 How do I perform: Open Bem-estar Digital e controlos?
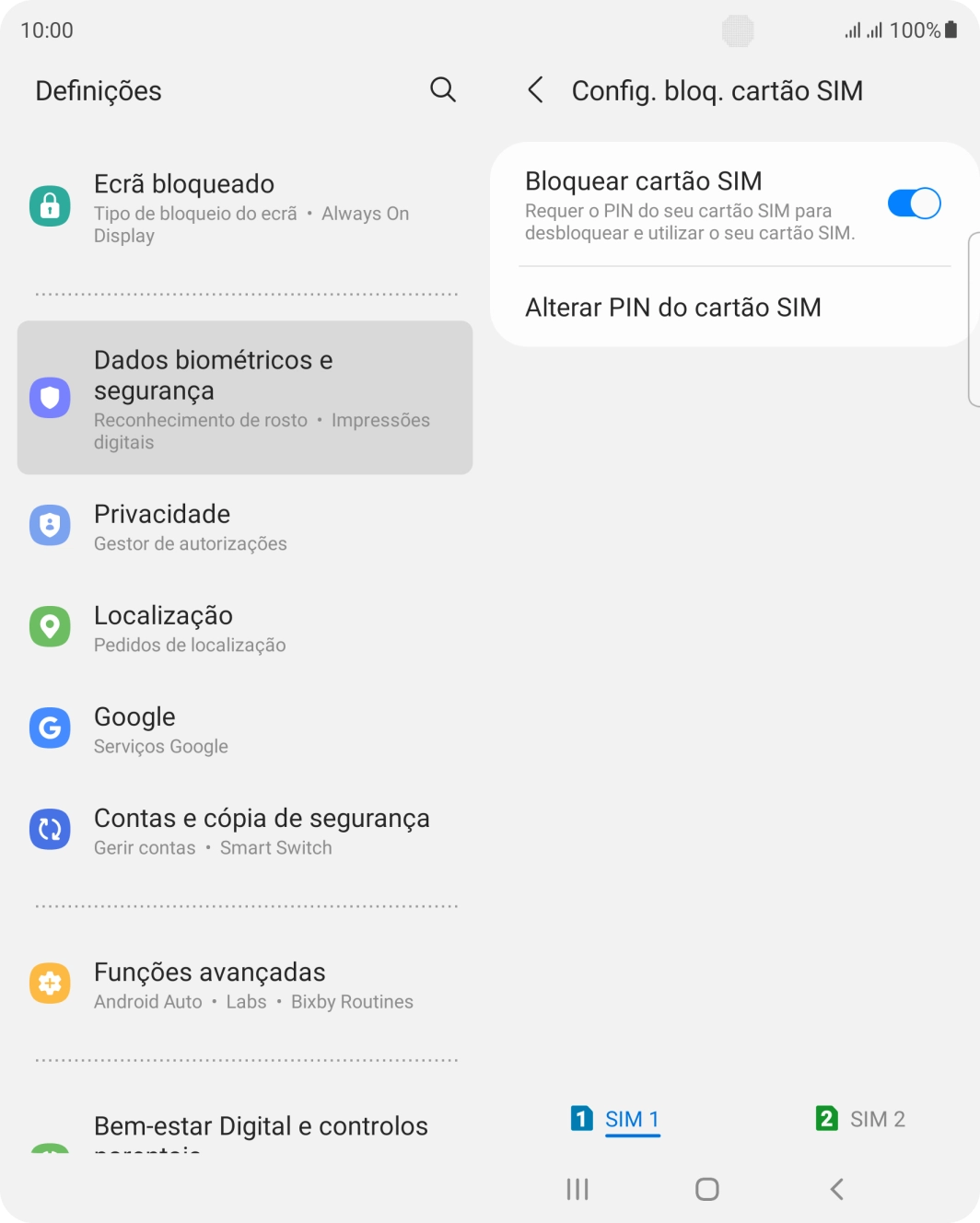[x=261, y=1125]
